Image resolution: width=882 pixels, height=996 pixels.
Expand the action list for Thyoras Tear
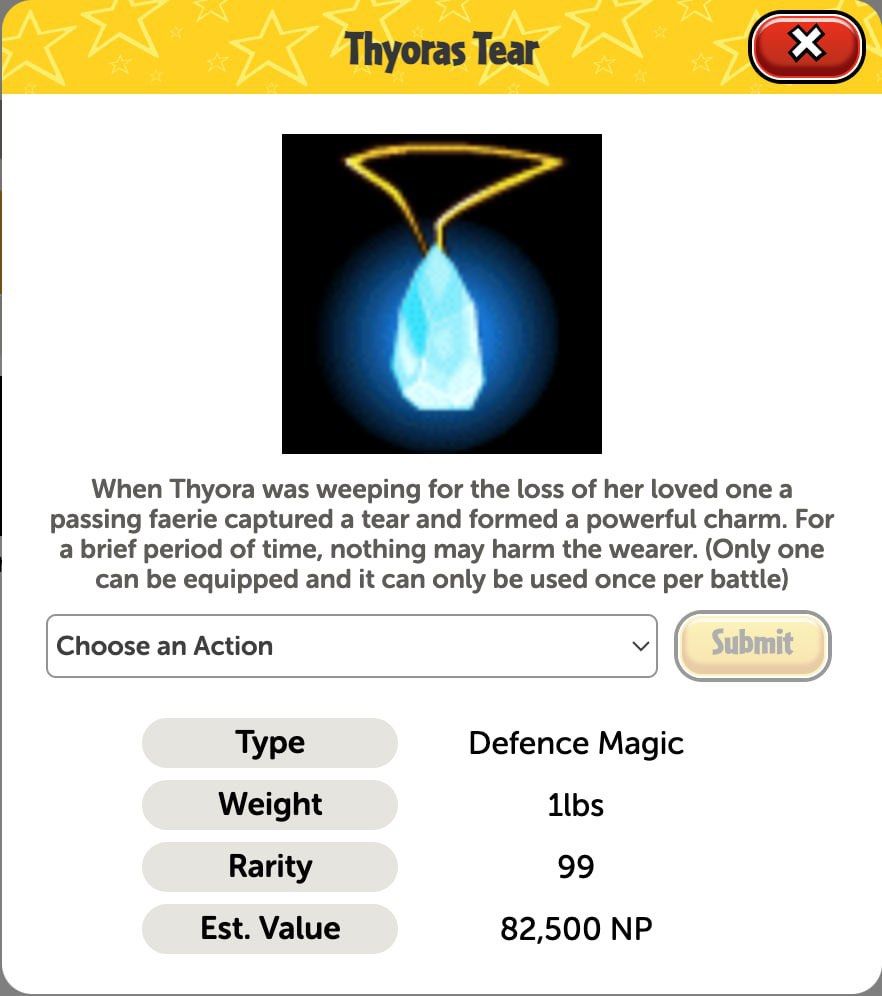350,646
